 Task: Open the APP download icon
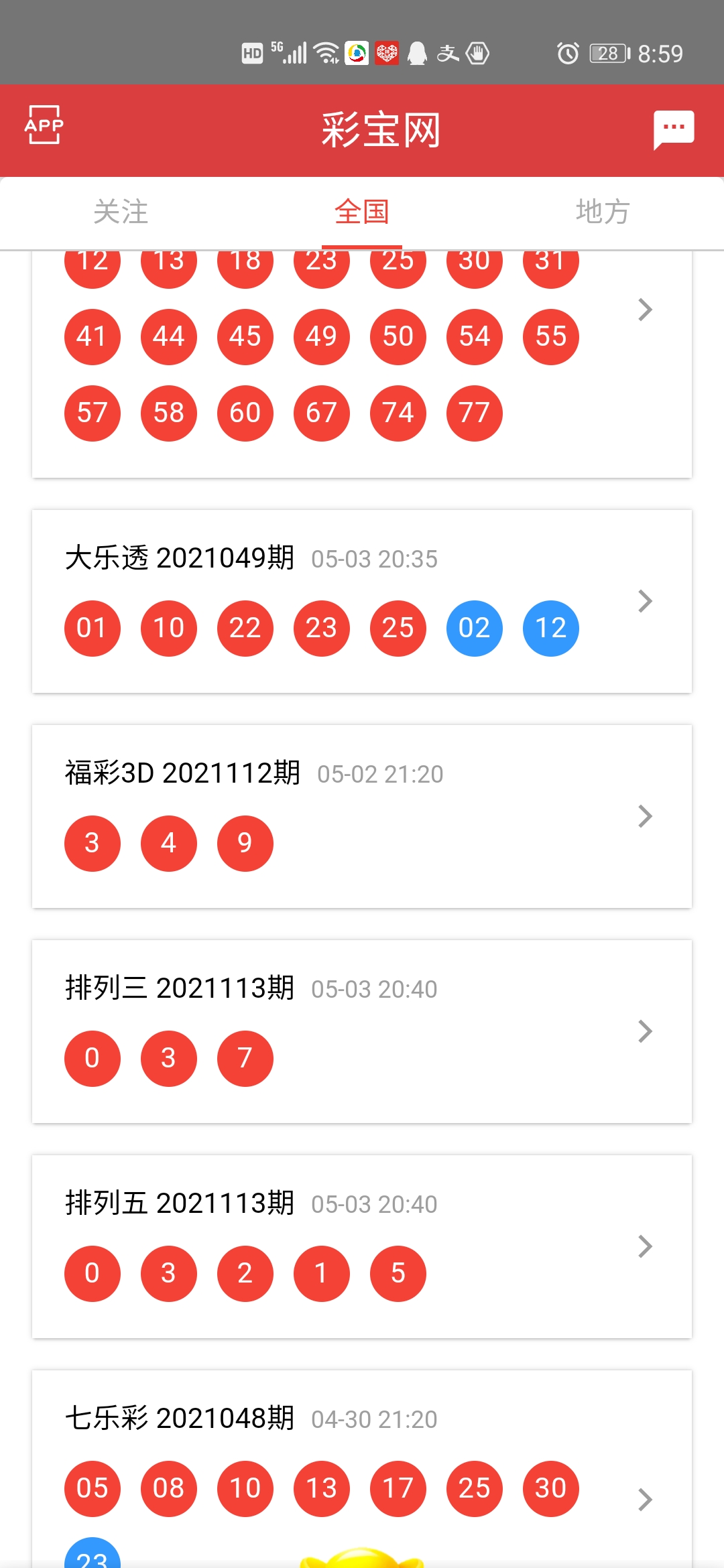point(44,125)
